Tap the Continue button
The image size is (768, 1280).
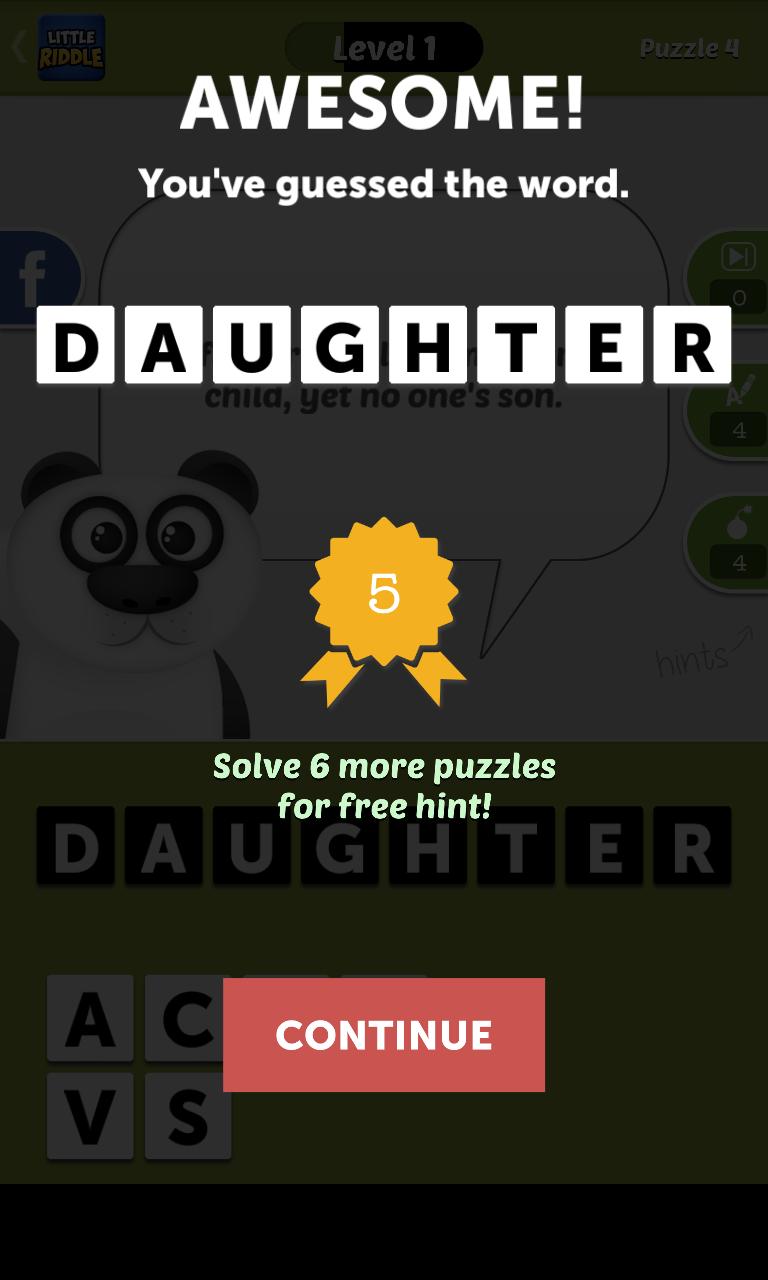[383, 1035]
